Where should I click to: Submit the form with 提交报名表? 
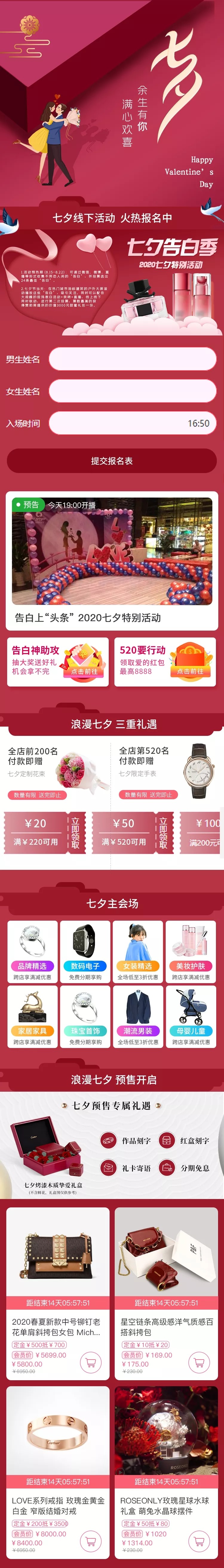pyautogui.click(x=111, y=461)
